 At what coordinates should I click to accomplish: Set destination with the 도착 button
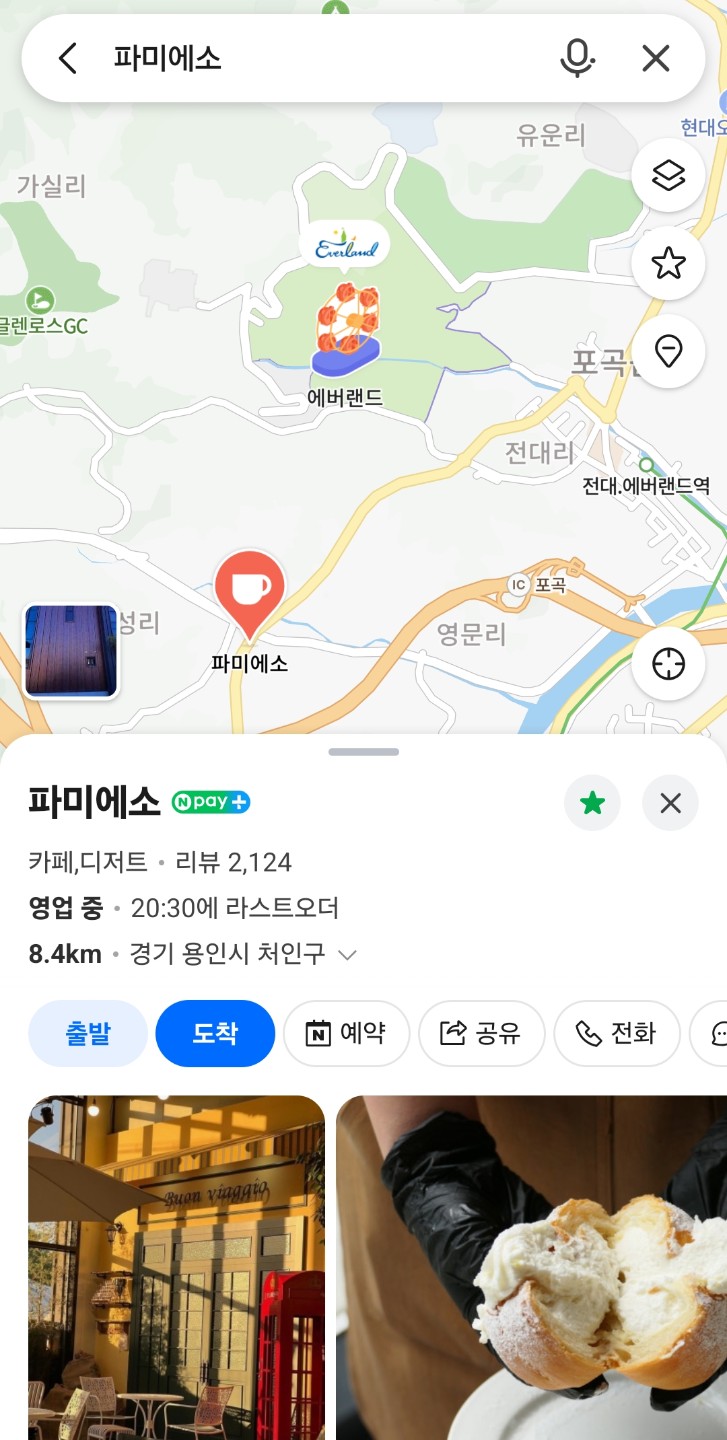(x=215, y=1034)
